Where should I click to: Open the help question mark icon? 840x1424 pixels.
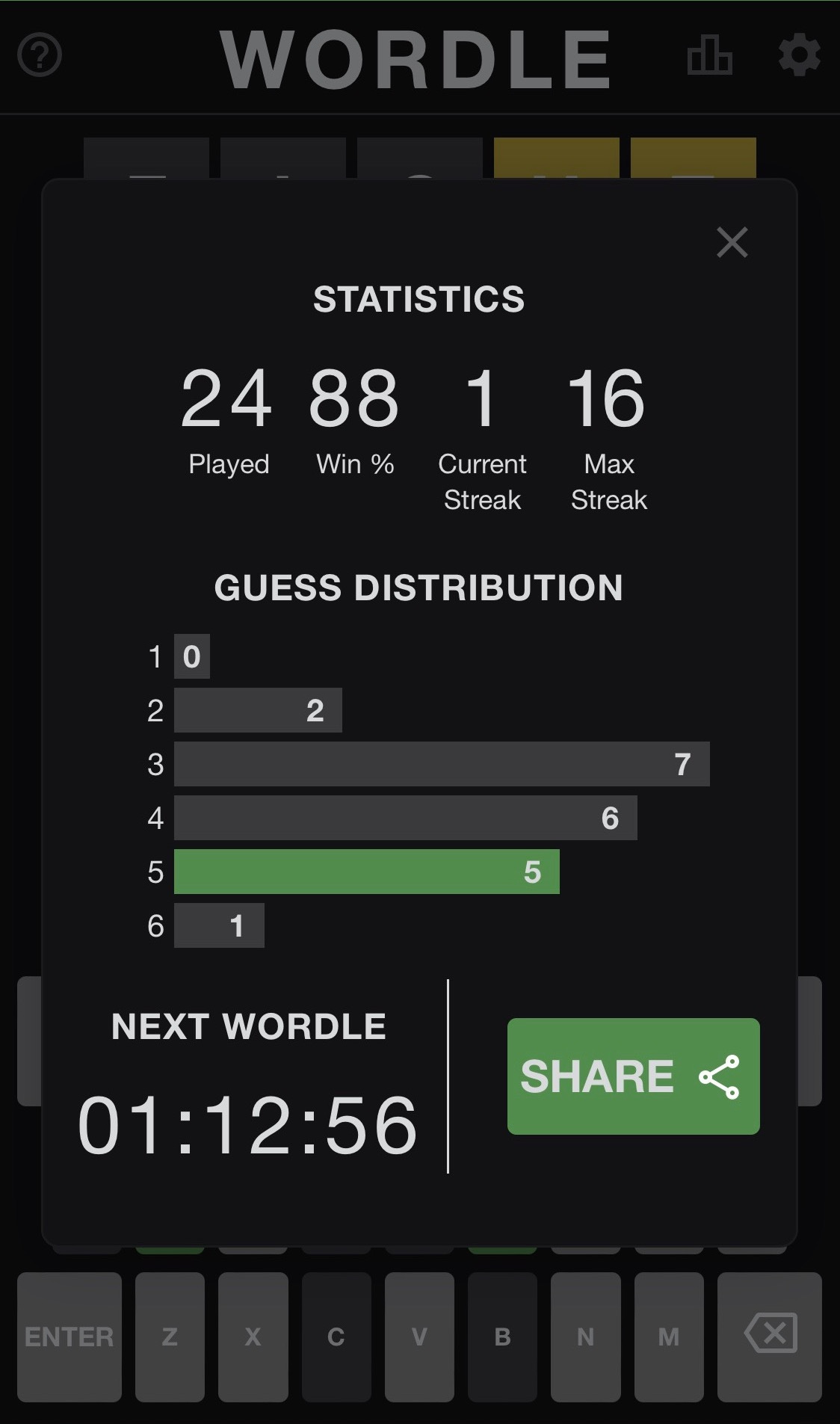point(40,55)
